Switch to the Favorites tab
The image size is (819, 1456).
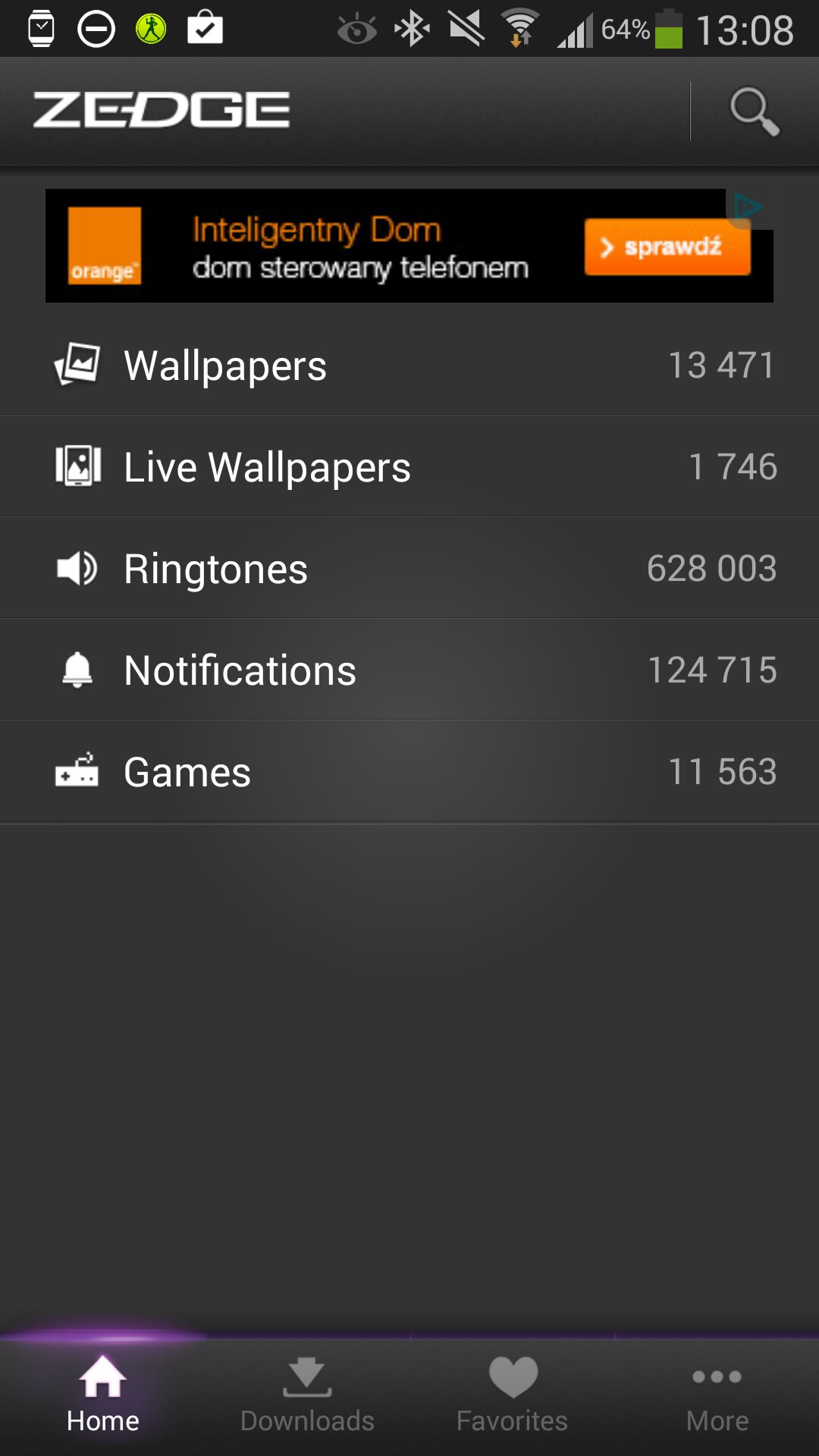point(512,1397)
